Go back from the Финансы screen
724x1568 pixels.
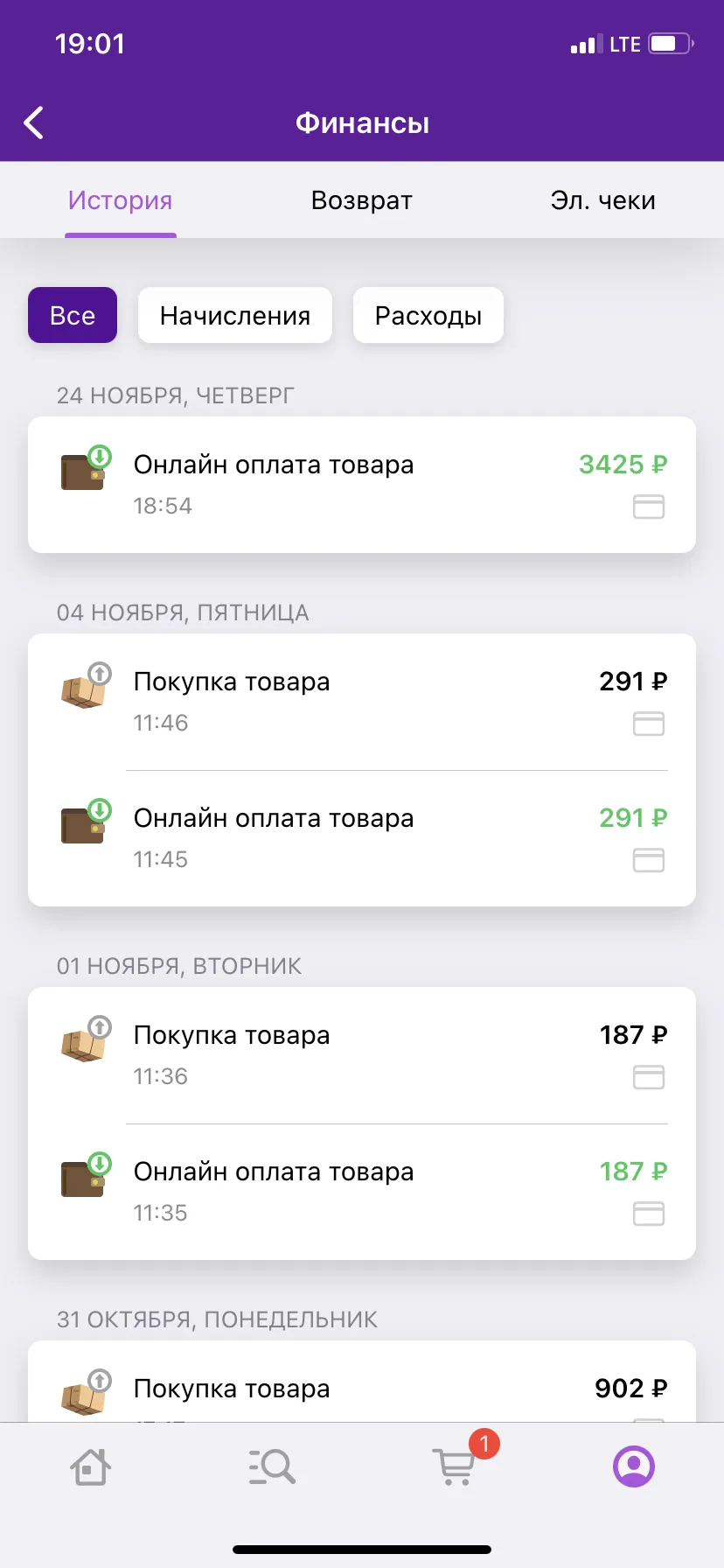pyautogui.click(x=34, y=123)
